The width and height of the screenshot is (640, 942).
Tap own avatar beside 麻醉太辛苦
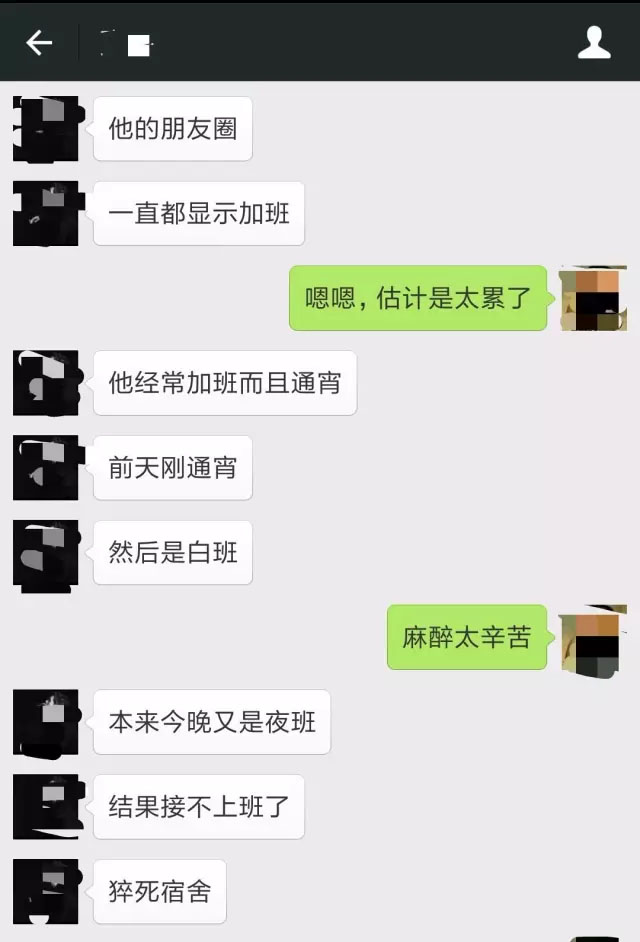click(594, 637)
